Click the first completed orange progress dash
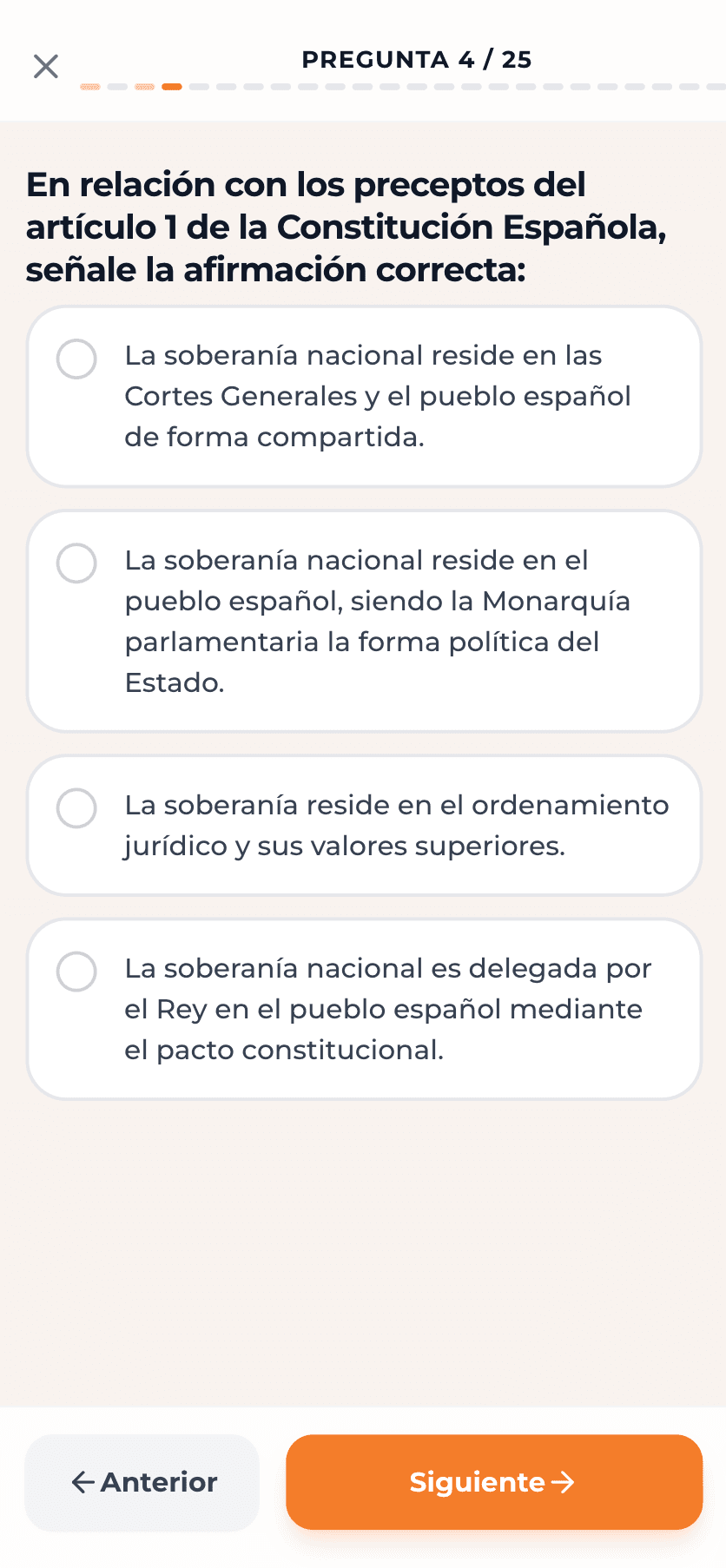This screenshot has height=1568, width=726. [x=90, y=87]
